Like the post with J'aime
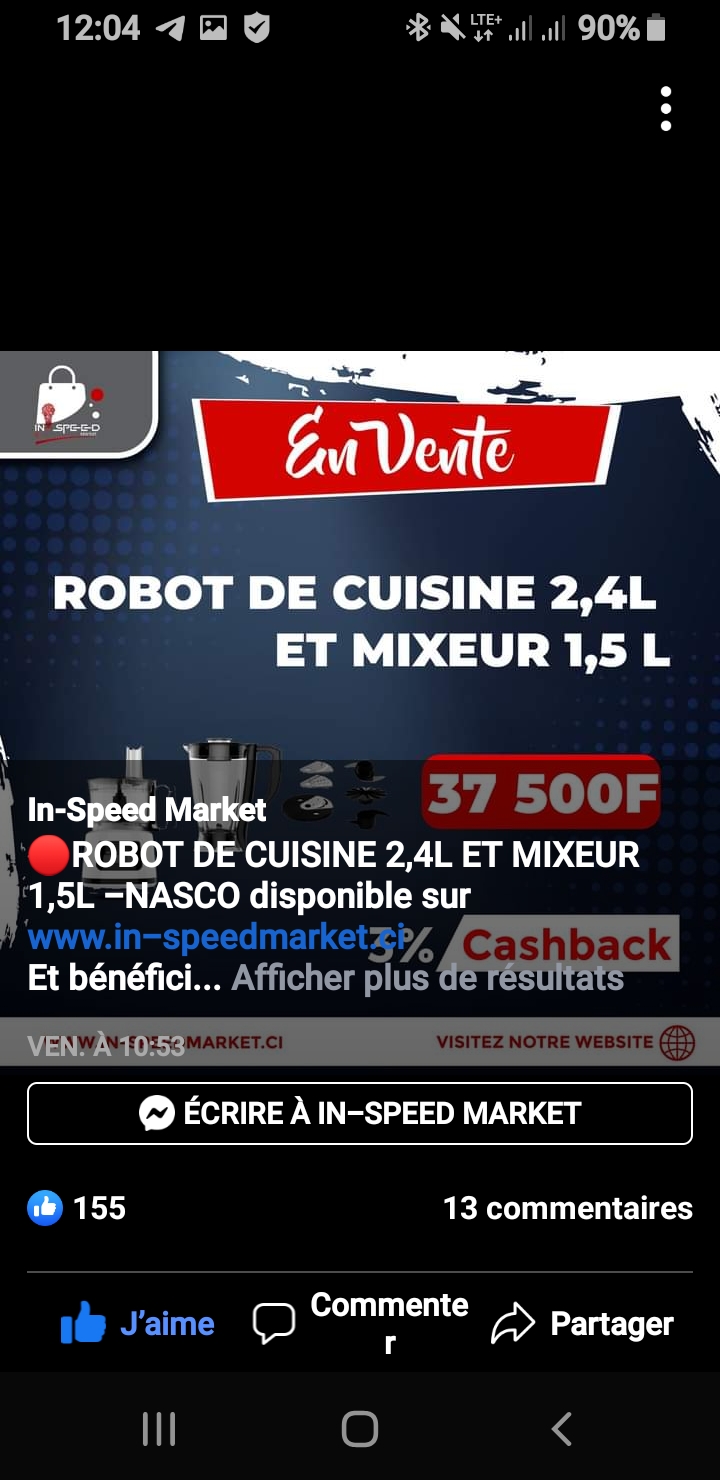Image resolution: width=720 pixels, height=1480 pixels. (x=137, y=1323)
